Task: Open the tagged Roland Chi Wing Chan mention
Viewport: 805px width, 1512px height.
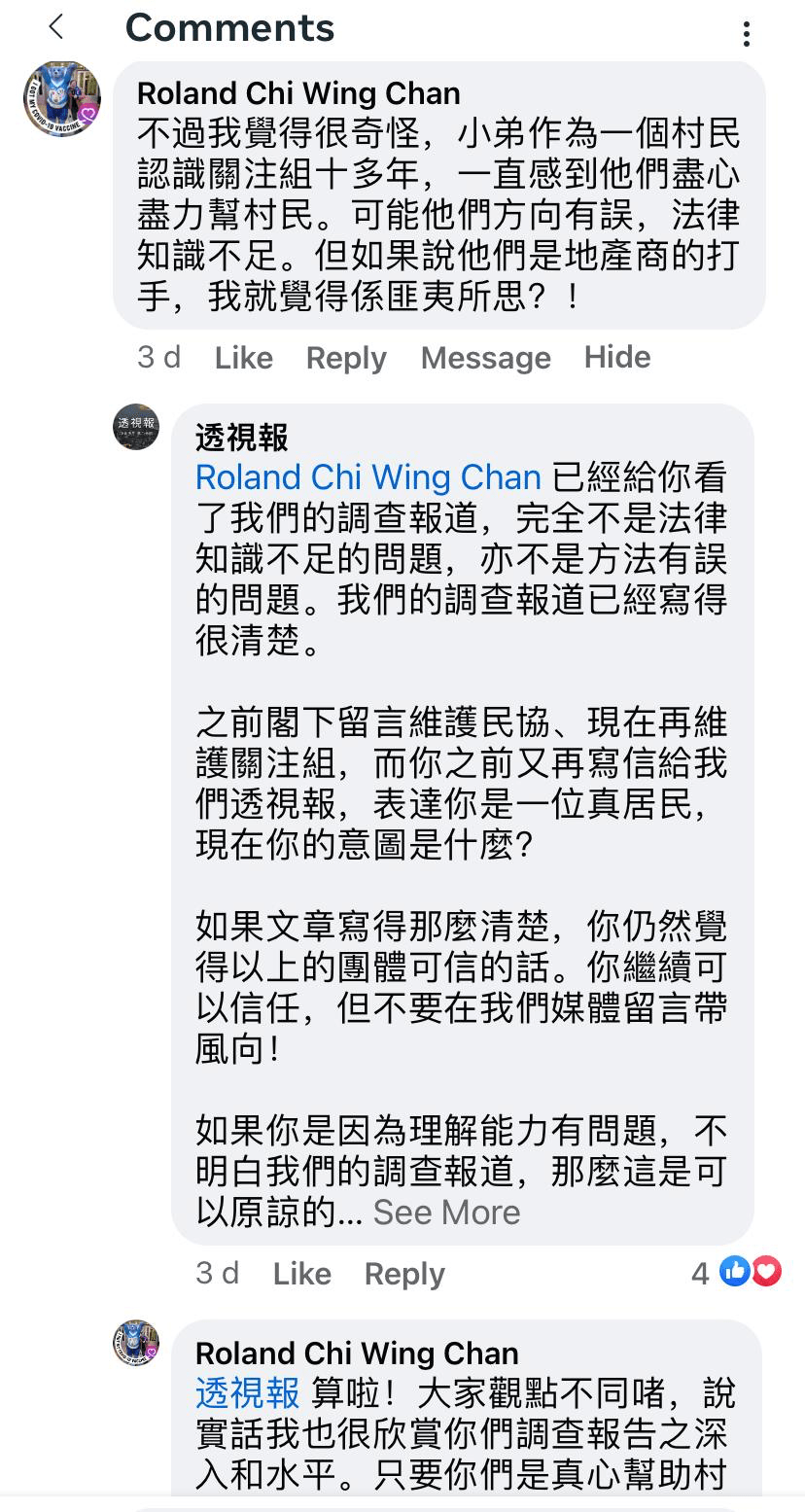Action: 368,477
